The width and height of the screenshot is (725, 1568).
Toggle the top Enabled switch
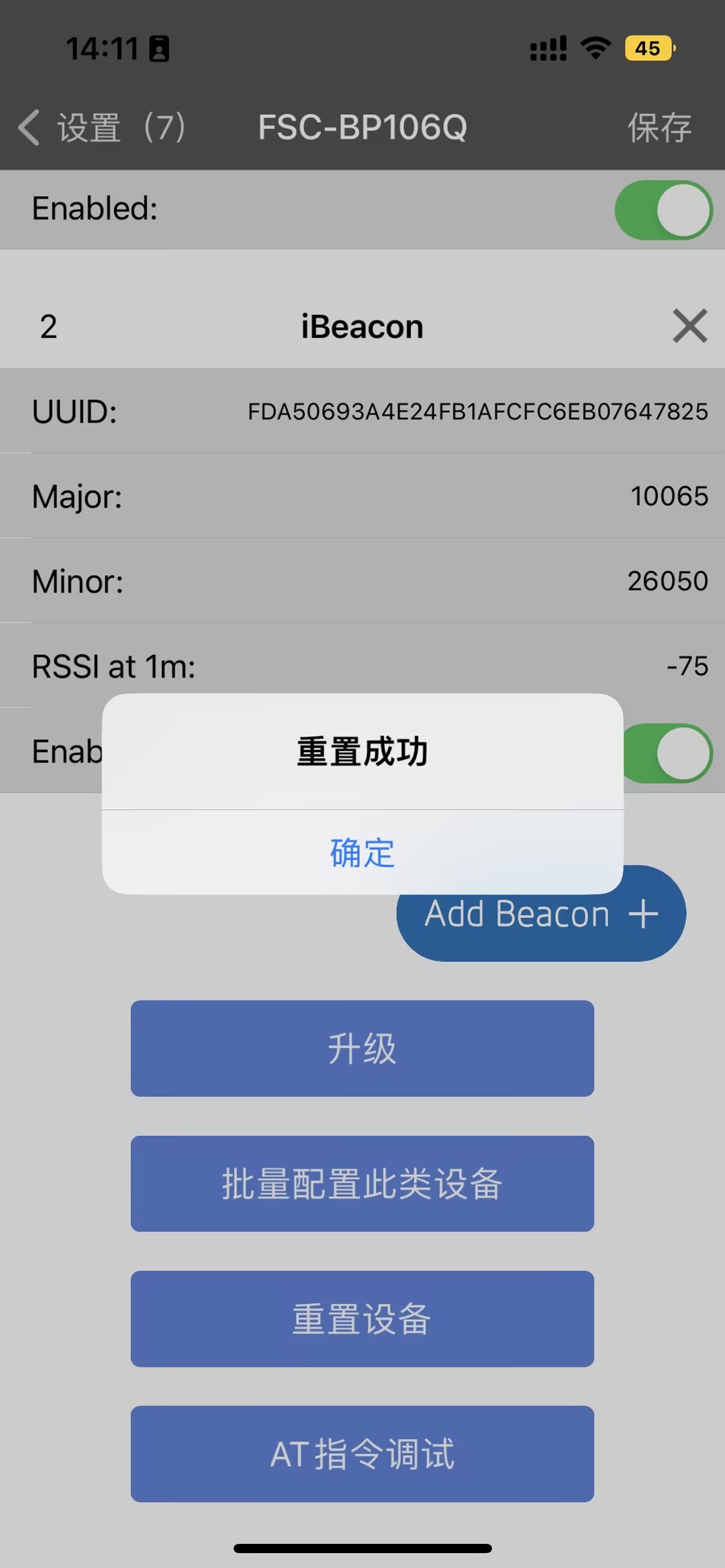(663, 210)
